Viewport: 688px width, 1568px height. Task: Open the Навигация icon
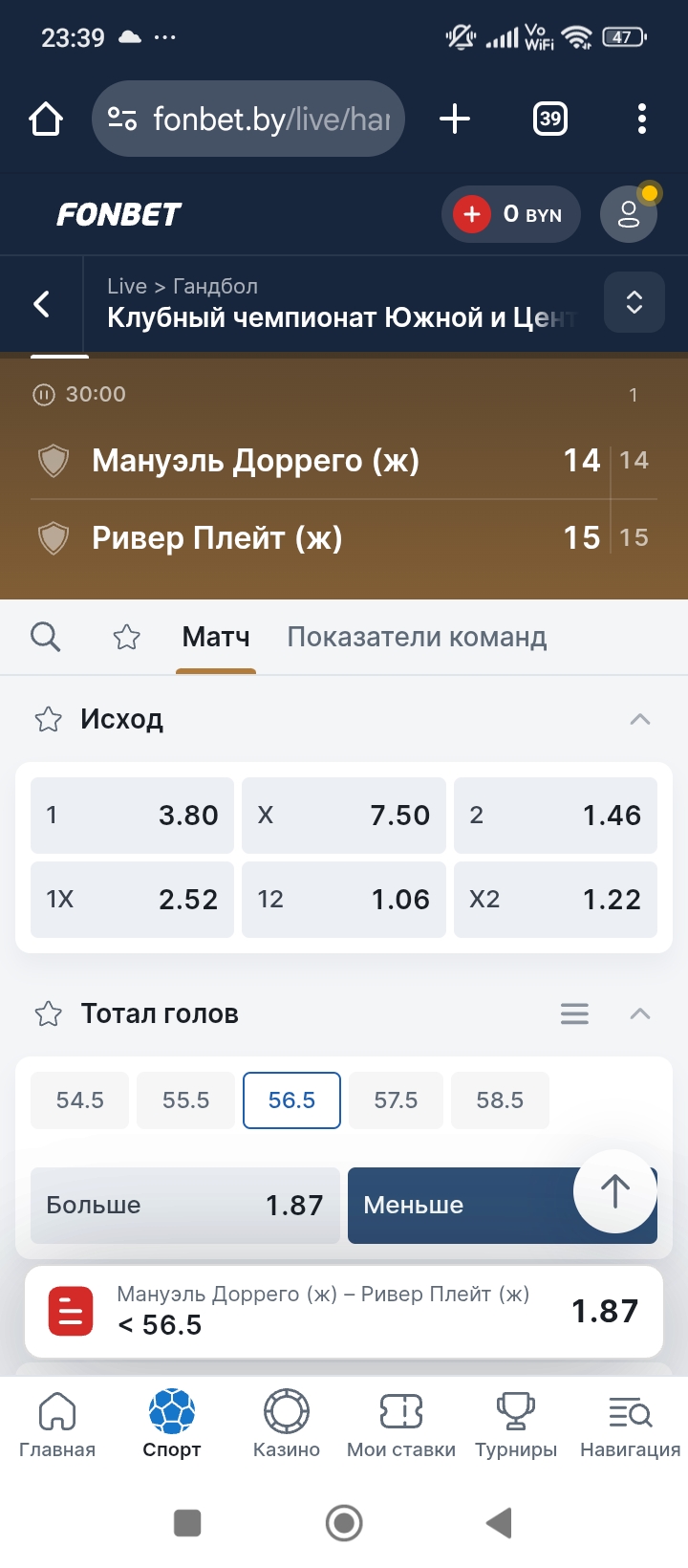tap(628, 1408)
